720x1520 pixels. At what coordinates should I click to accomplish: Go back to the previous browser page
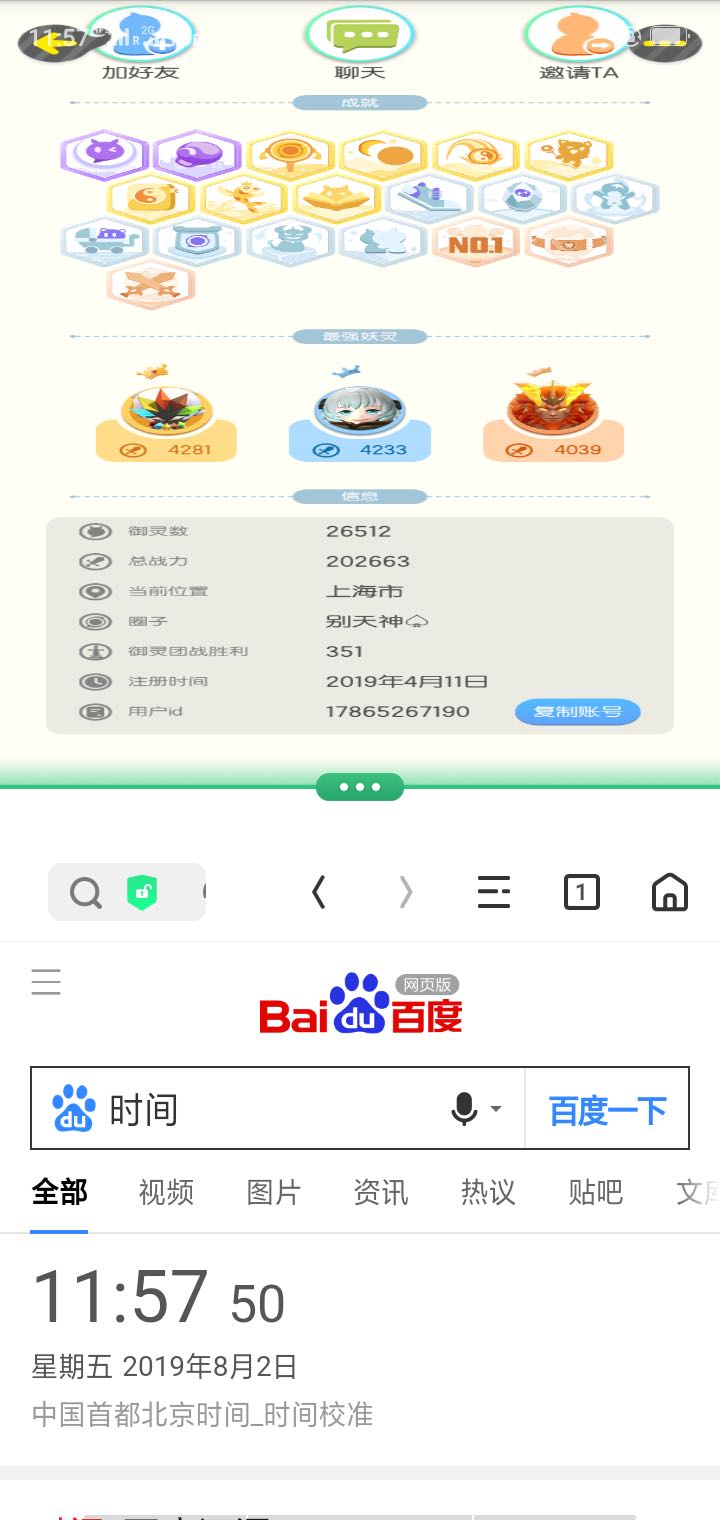point(318,892)
